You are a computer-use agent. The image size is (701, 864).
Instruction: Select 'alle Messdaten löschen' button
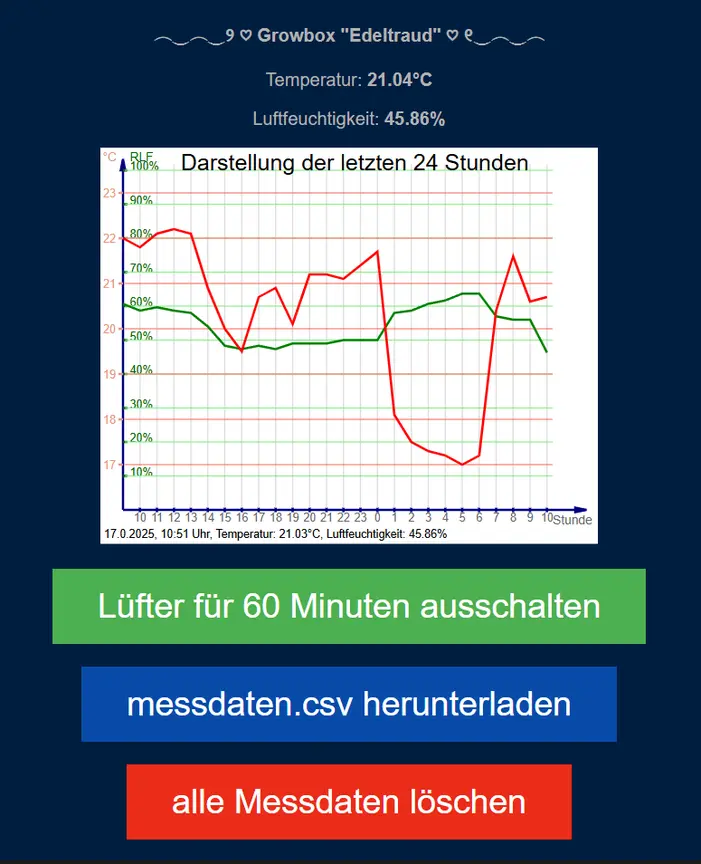(349, 802)
